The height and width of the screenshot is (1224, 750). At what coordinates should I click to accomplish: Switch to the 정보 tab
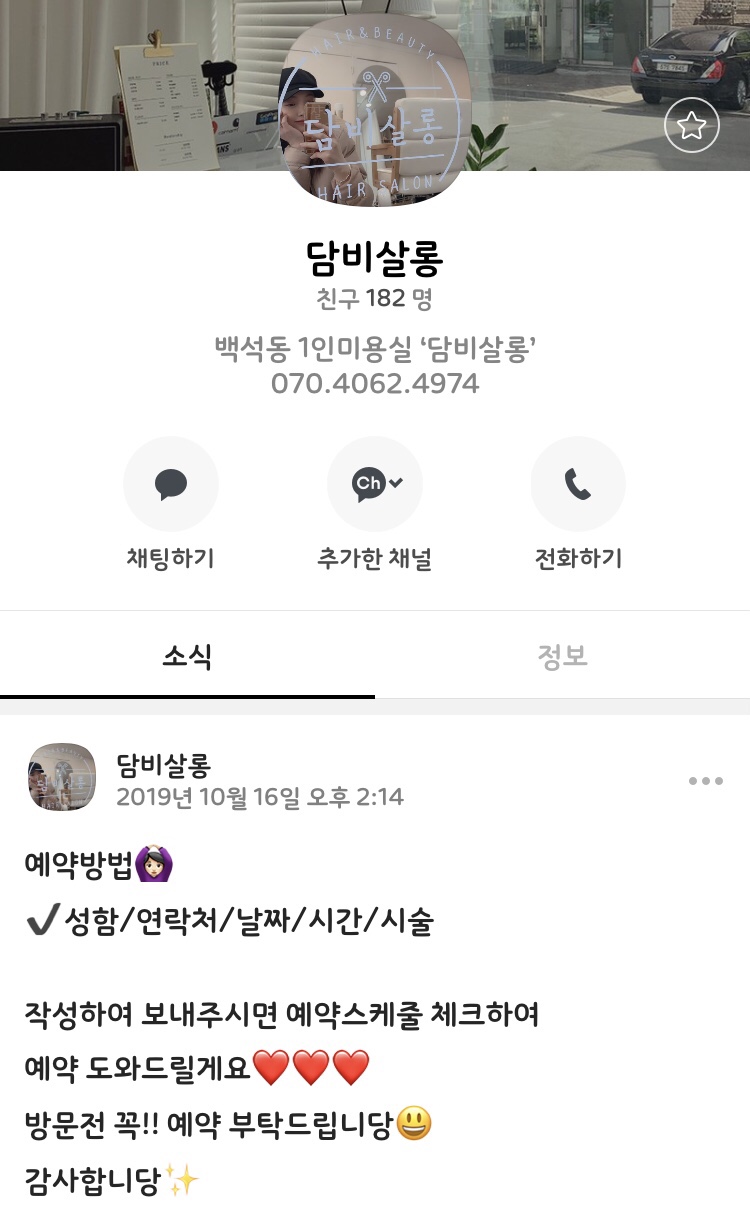[562, 656]
